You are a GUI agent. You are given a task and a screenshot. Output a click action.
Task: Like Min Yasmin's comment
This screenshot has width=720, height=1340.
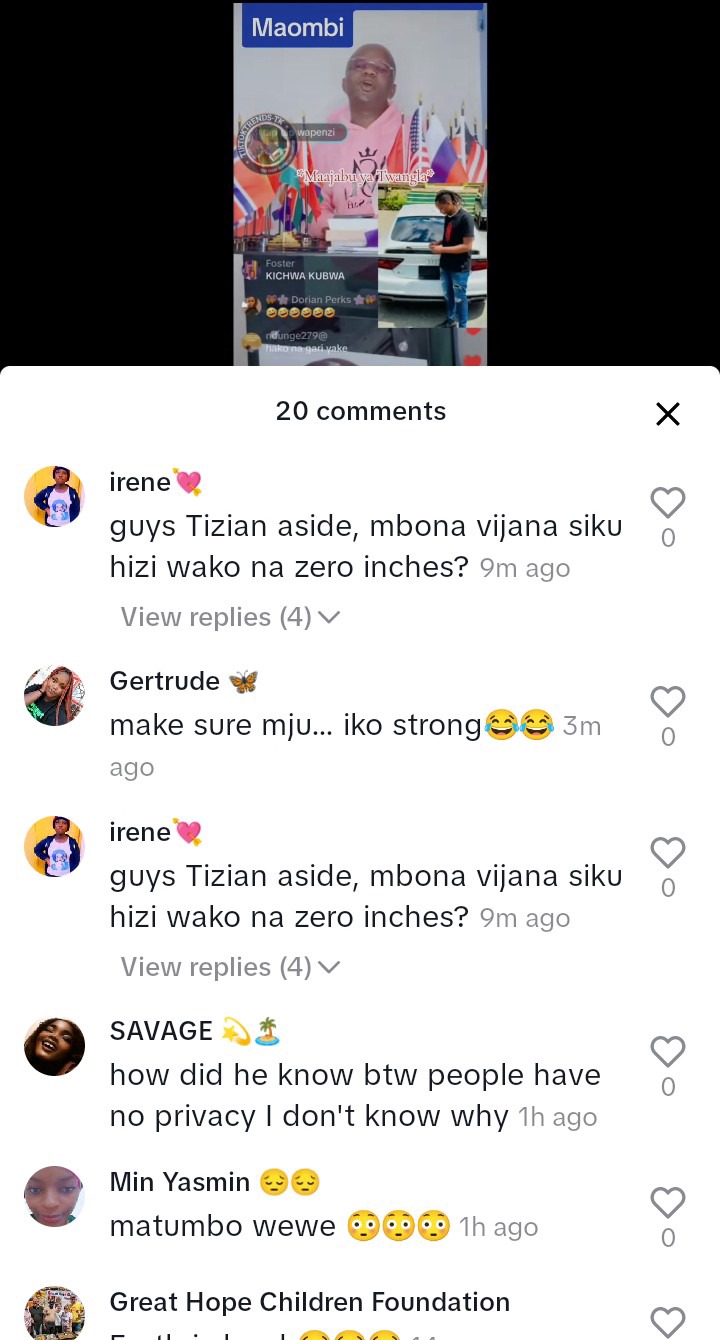point(668,1202)
